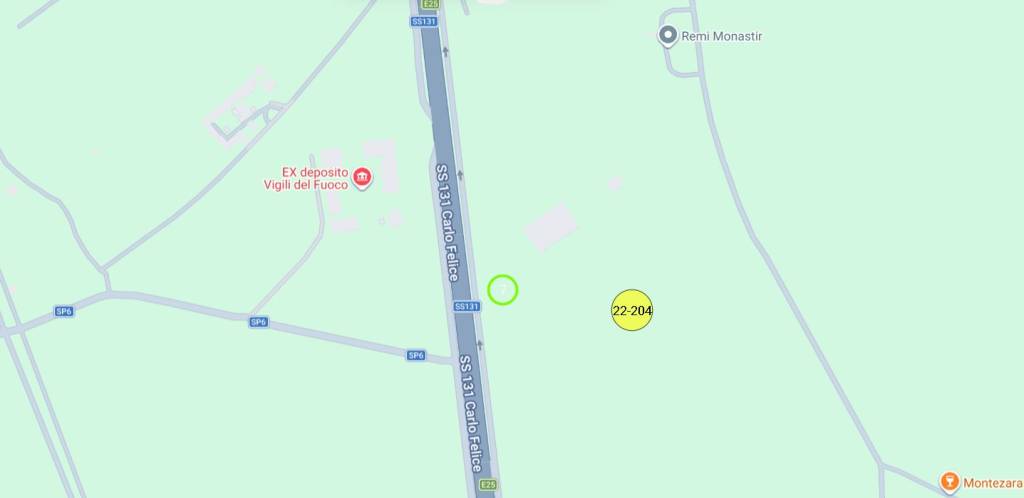The image size is (1024, 498).
Task: Open the EX deposito Vigili del Fuoco place marker
Action: coord(362,178)
